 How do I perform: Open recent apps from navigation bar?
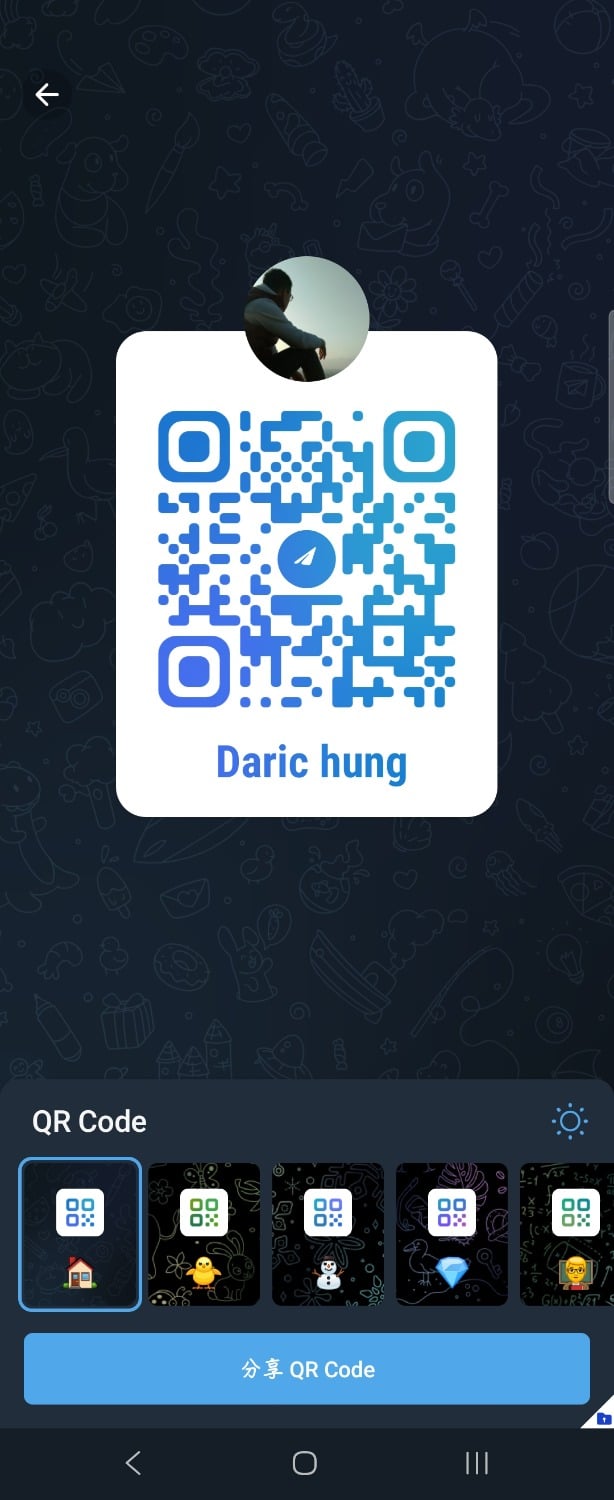477,1464
